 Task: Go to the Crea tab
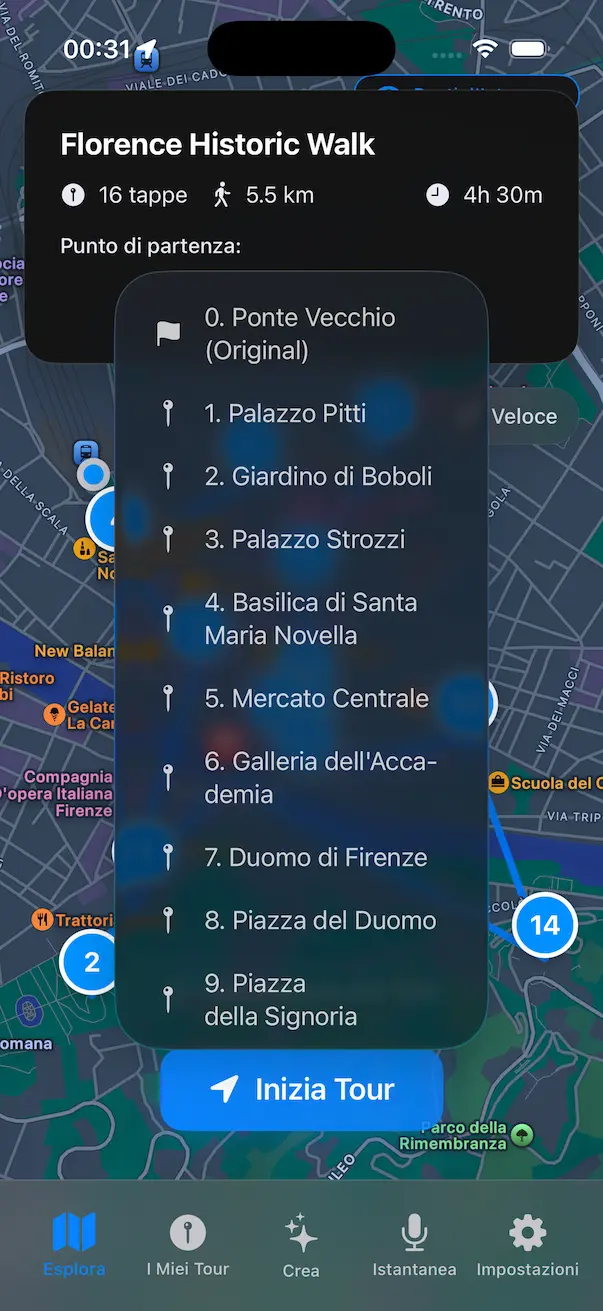tap(301, 1244)
